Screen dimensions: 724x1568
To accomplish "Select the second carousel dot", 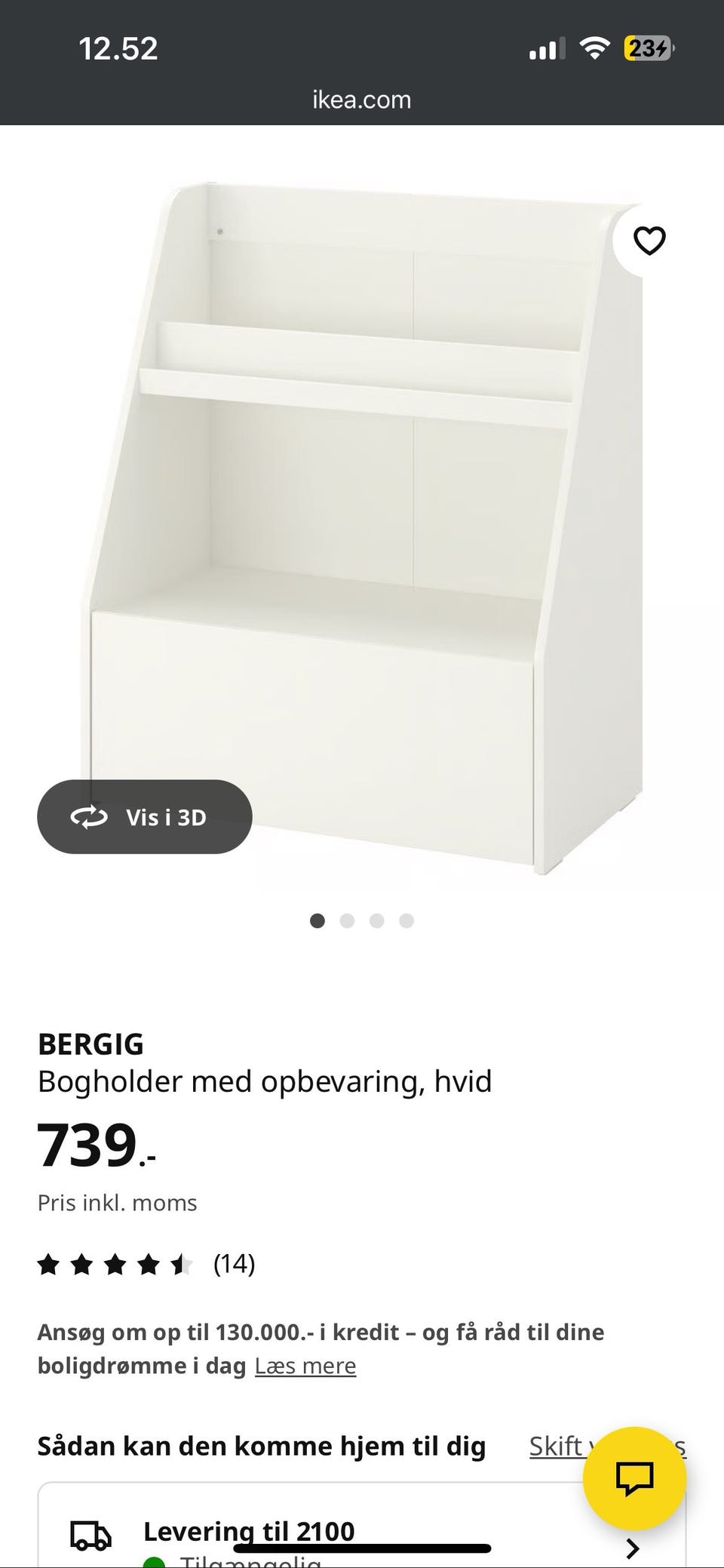I will 348,921.
